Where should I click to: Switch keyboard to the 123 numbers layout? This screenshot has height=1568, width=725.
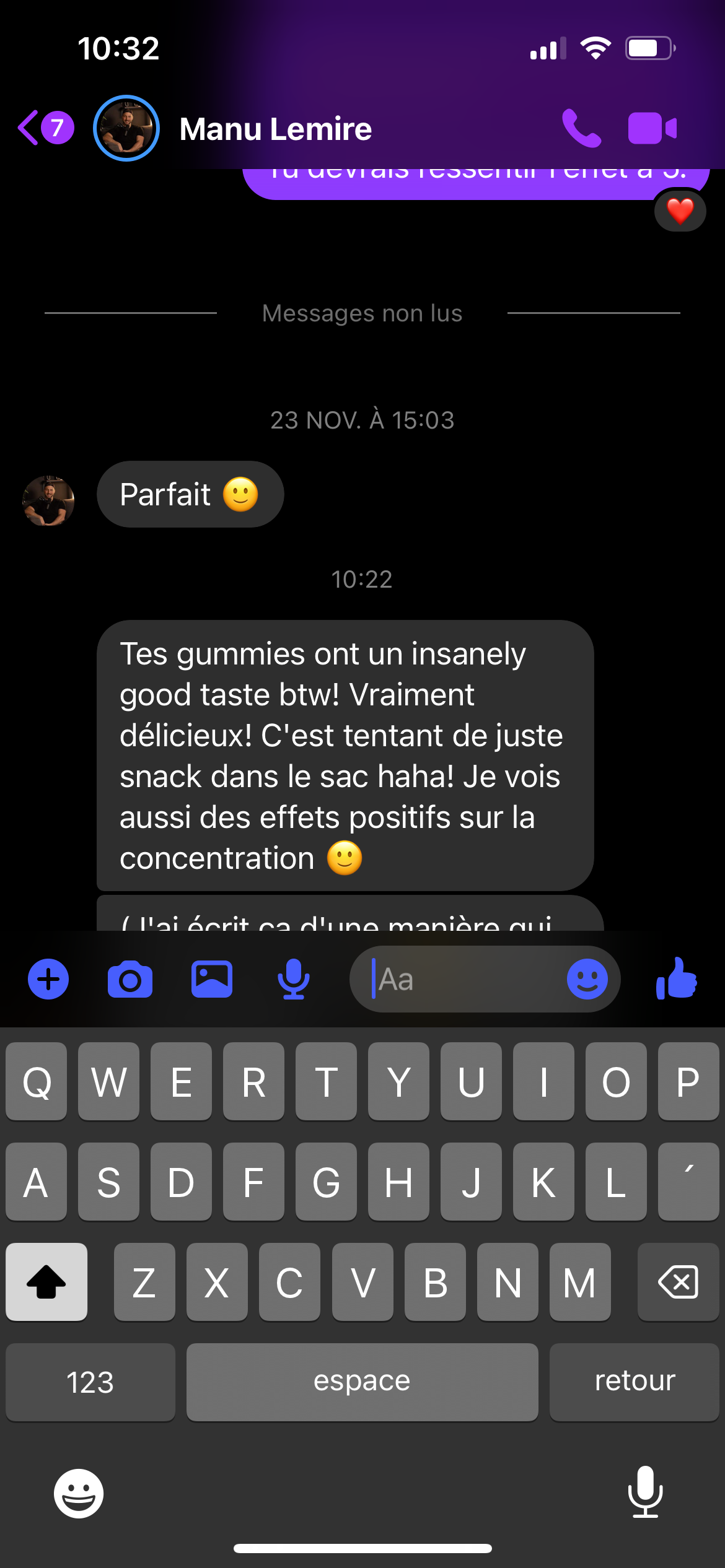[90, 1382]
